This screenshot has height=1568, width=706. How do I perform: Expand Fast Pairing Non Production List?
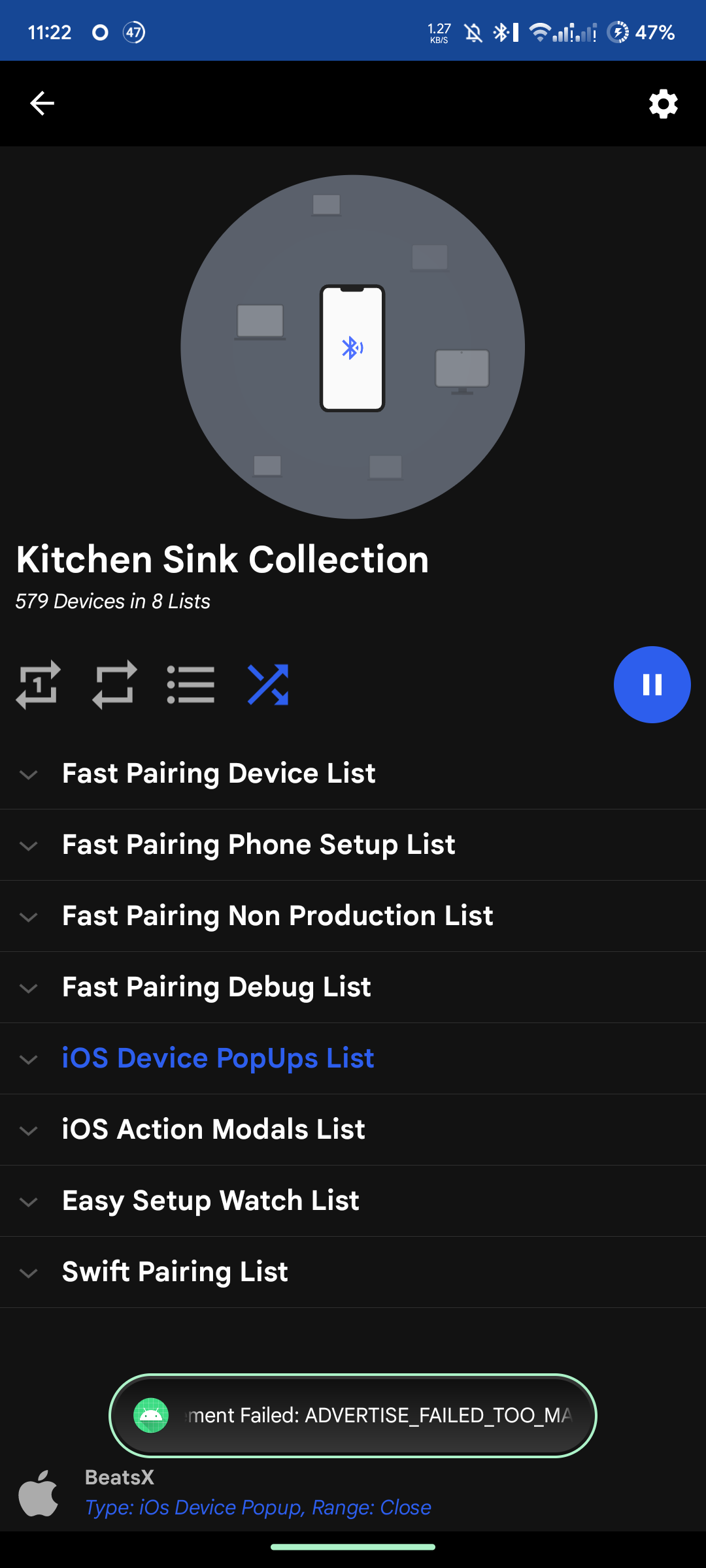tap(29, 917)
